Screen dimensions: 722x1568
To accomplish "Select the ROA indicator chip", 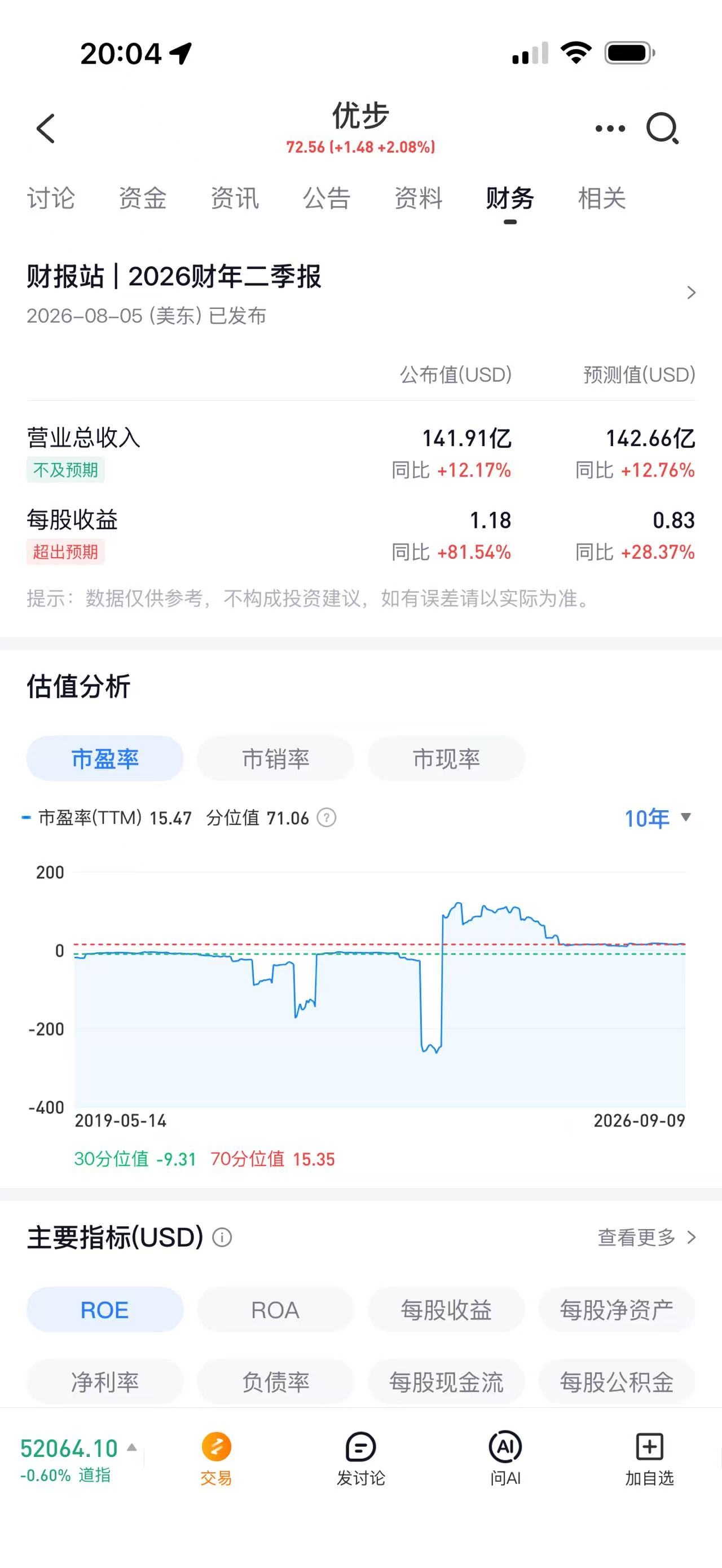I will (275, 1310).
